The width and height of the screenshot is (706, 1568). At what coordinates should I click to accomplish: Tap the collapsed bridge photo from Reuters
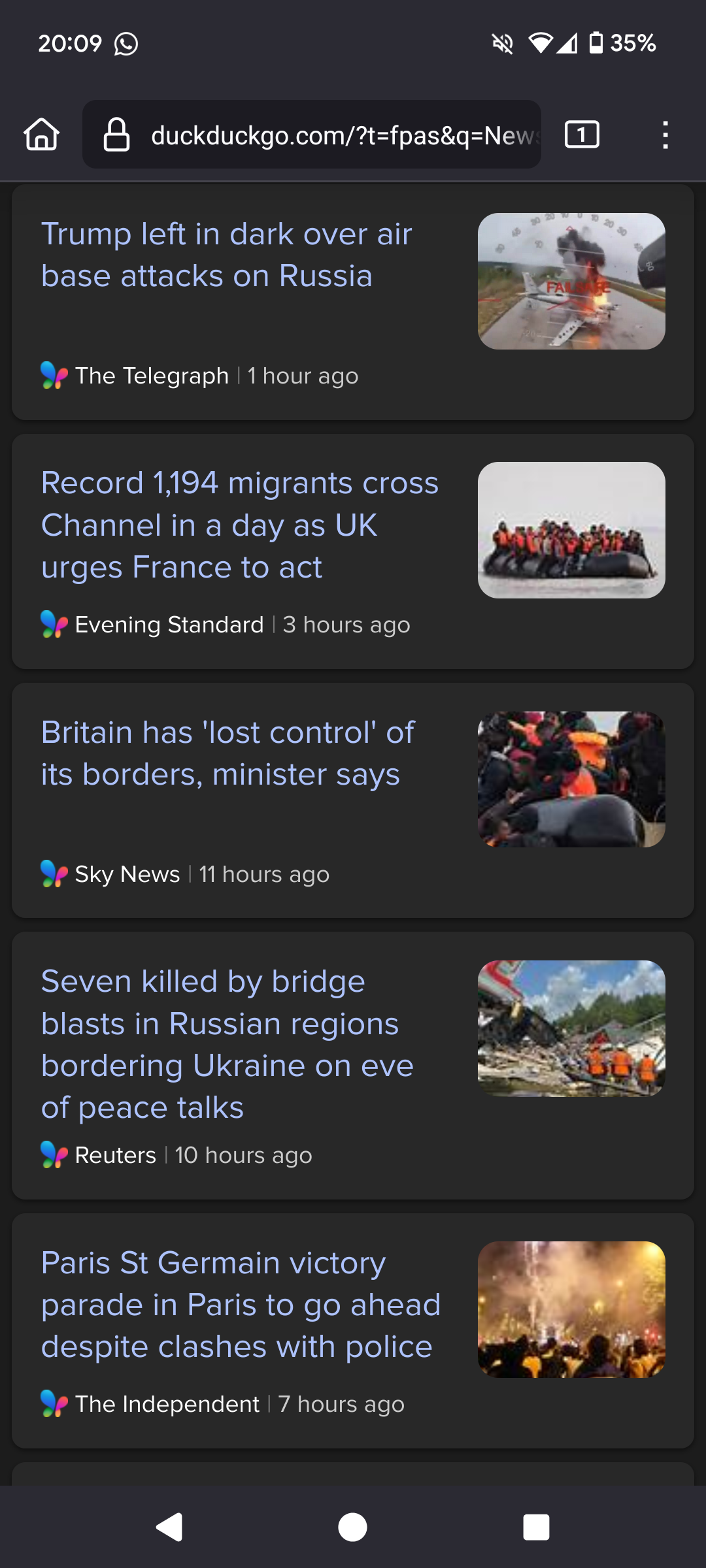571,1028
